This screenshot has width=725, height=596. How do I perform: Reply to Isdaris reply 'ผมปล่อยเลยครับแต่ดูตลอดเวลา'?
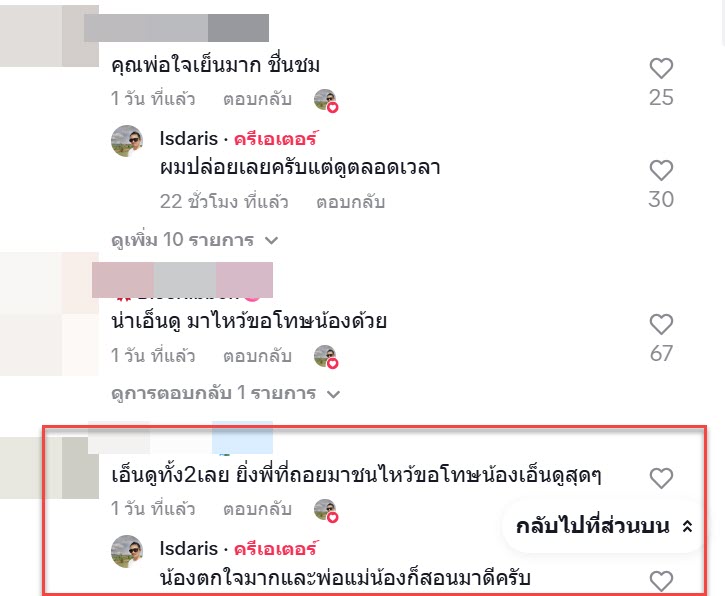tap(350, 202)
